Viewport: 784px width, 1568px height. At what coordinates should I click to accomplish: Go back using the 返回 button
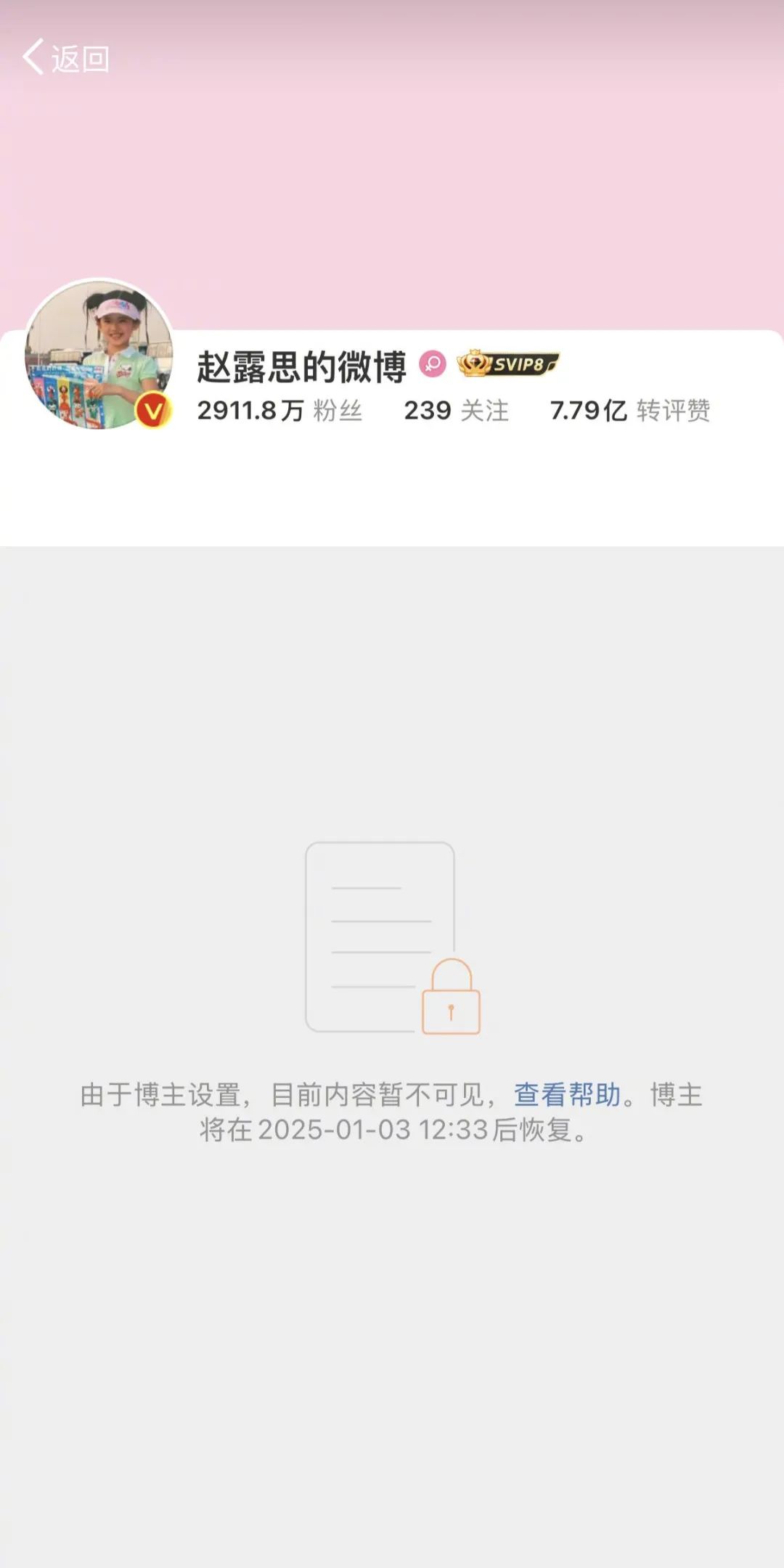click(66, 58)
